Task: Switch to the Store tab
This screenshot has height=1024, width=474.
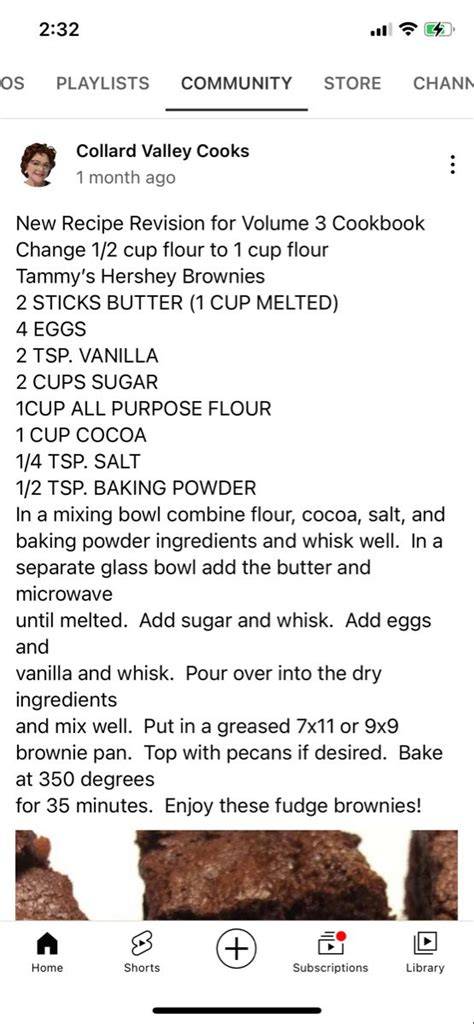Action: tap(353, 84)
